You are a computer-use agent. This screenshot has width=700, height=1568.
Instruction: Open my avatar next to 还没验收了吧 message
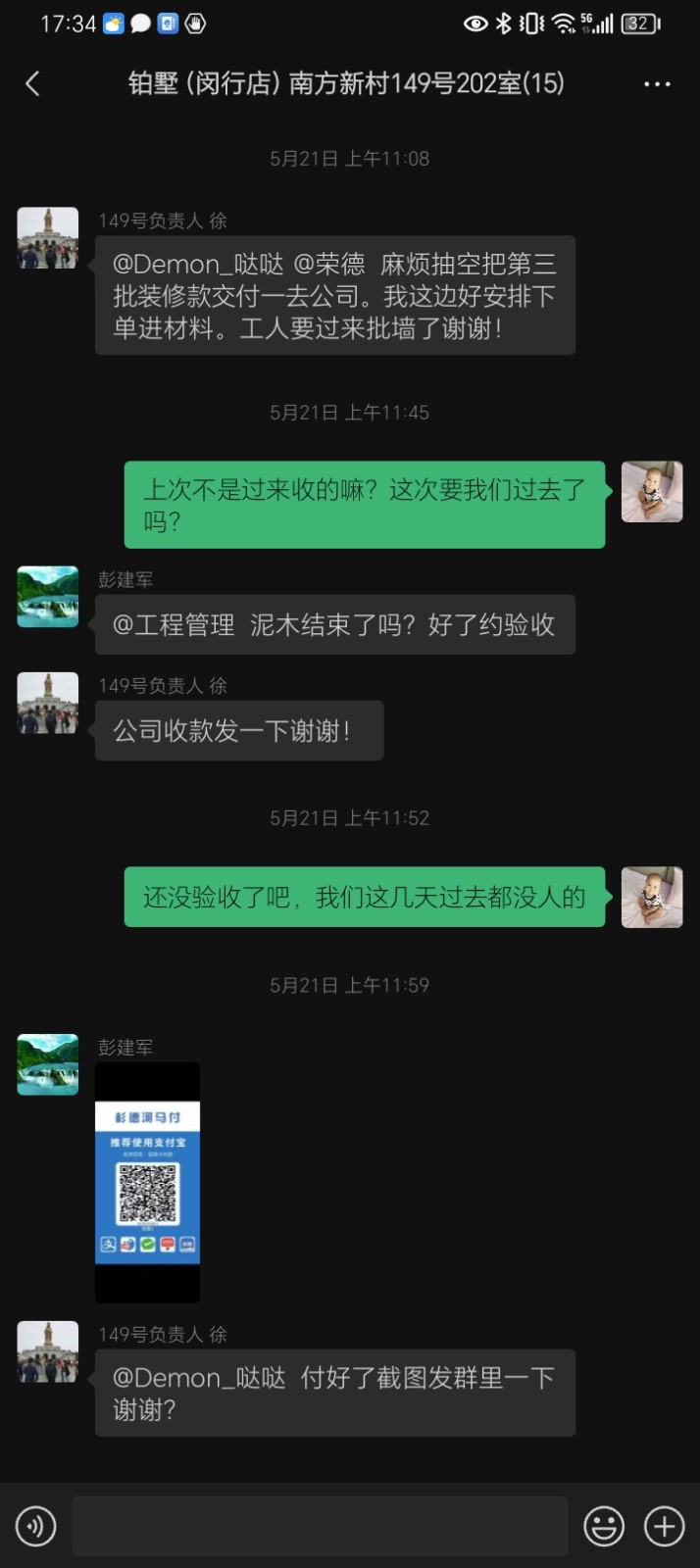tap(652, 897)
